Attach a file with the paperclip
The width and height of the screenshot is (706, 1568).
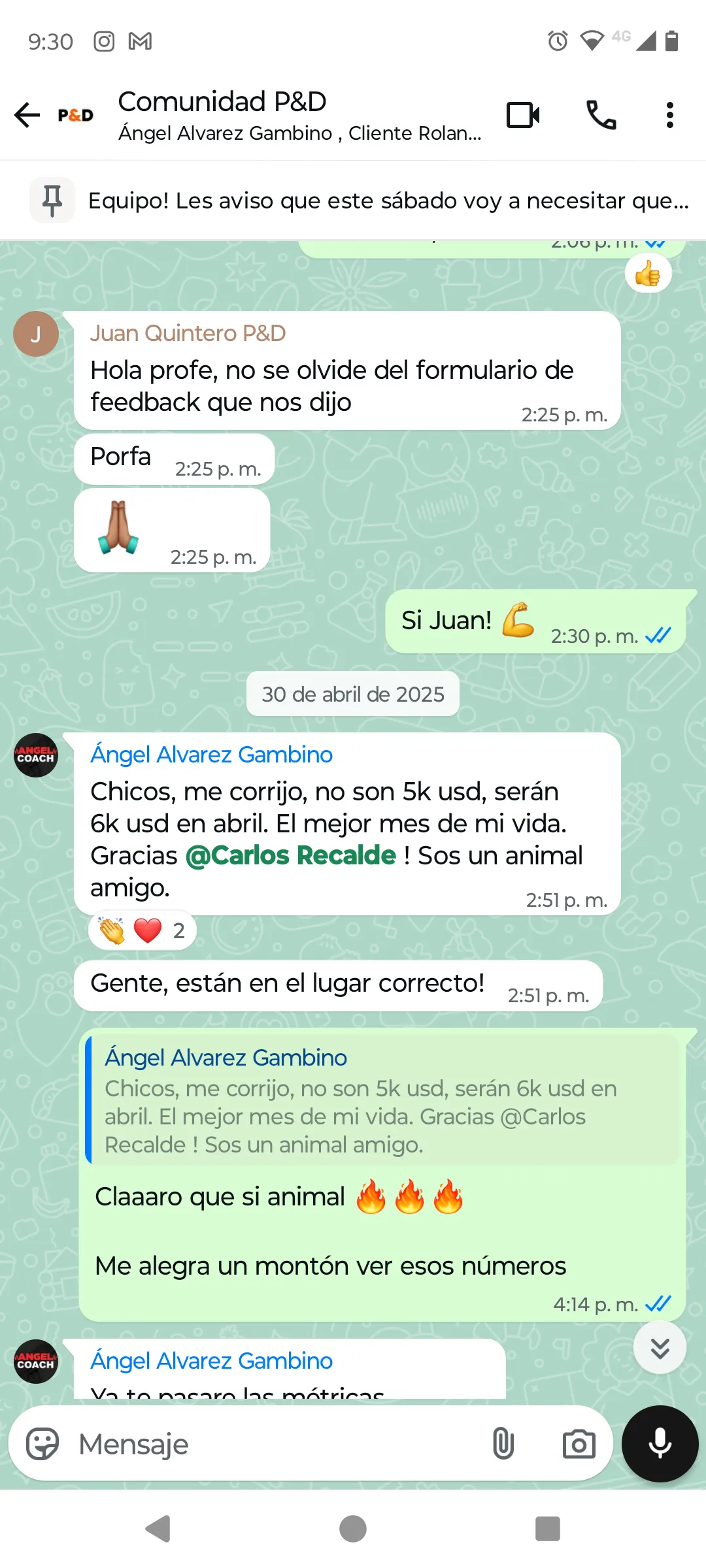click(x=503, y=1444)
